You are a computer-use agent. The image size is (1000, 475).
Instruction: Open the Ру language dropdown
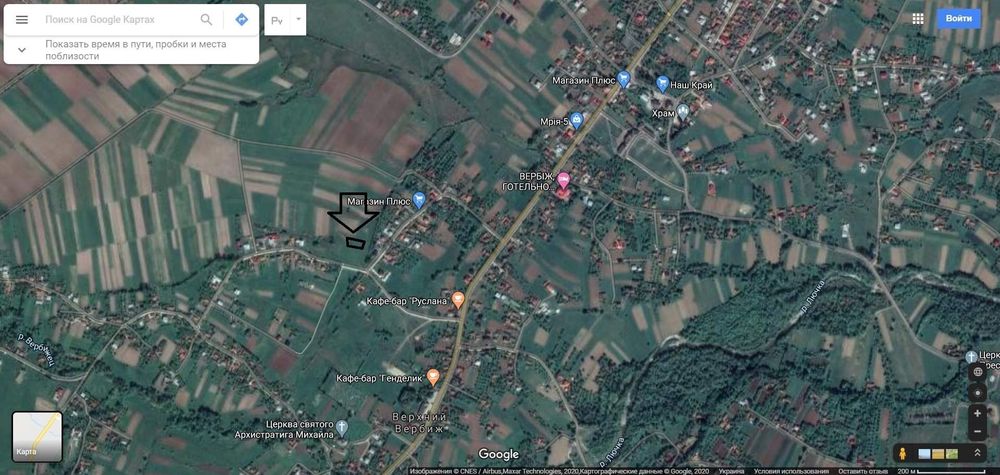coord(285,19)
